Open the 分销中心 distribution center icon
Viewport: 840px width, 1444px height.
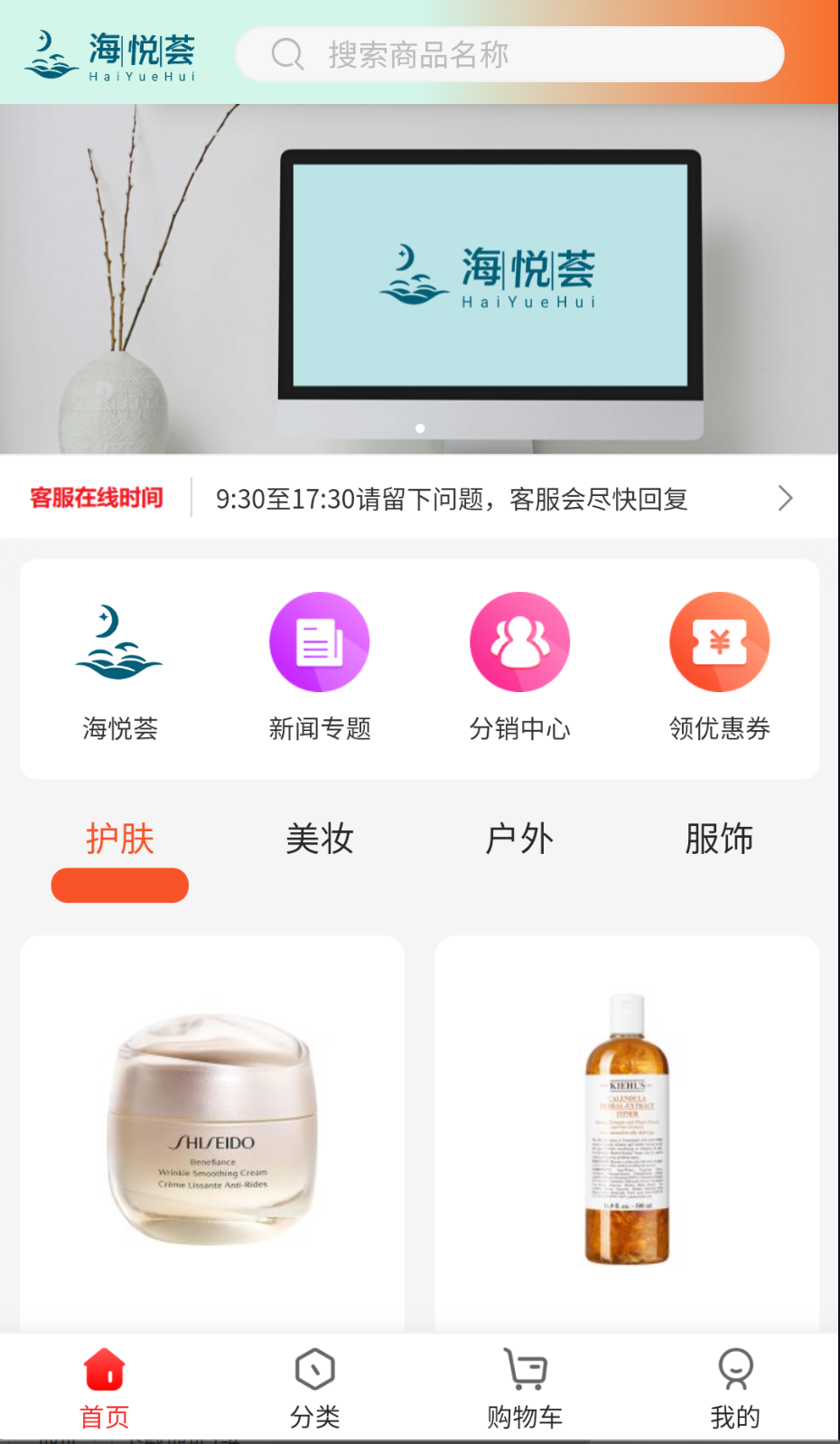click(x=519, y=642)
